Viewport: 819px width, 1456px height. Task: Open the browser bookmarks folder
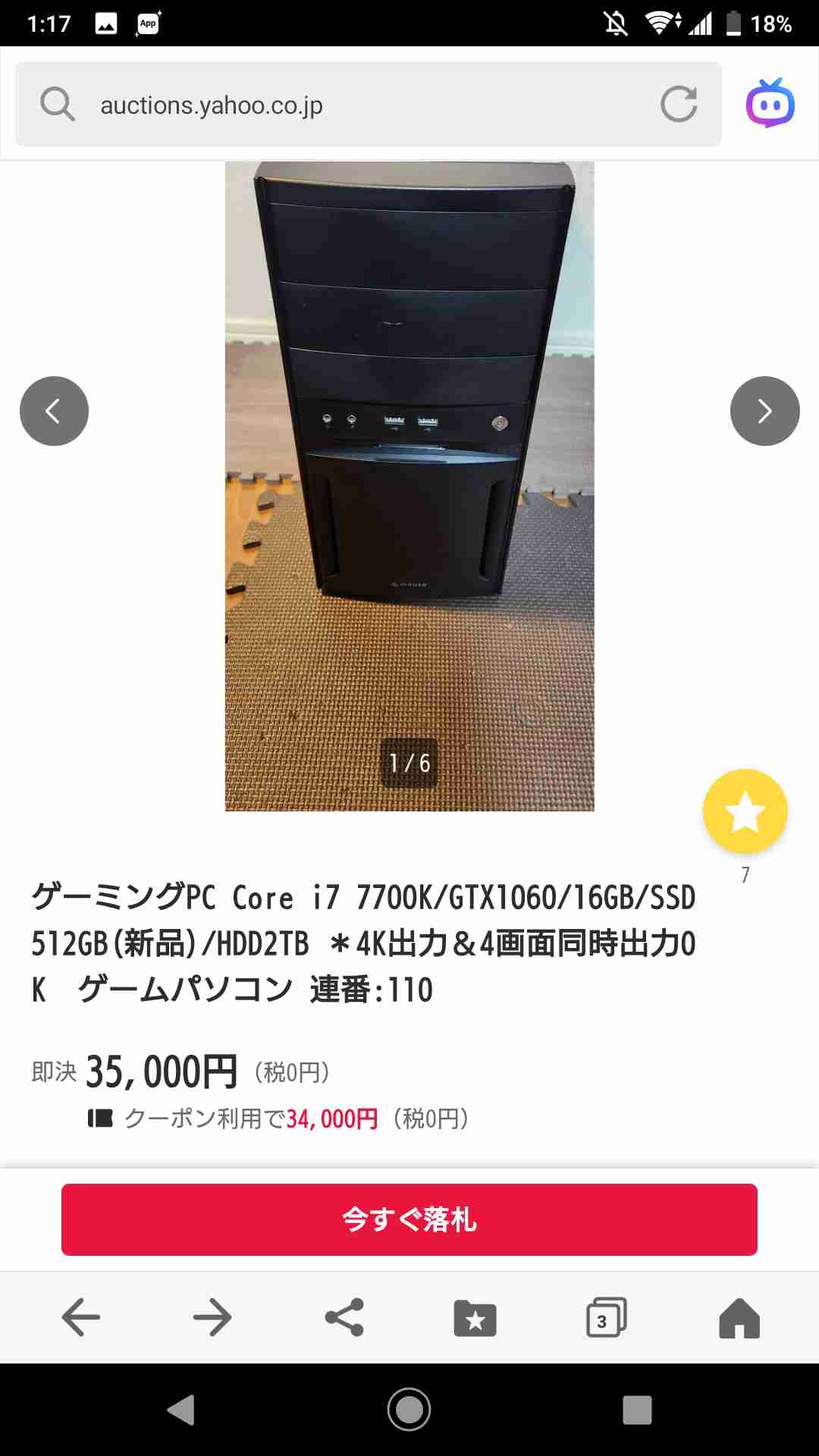point(475,1318)
